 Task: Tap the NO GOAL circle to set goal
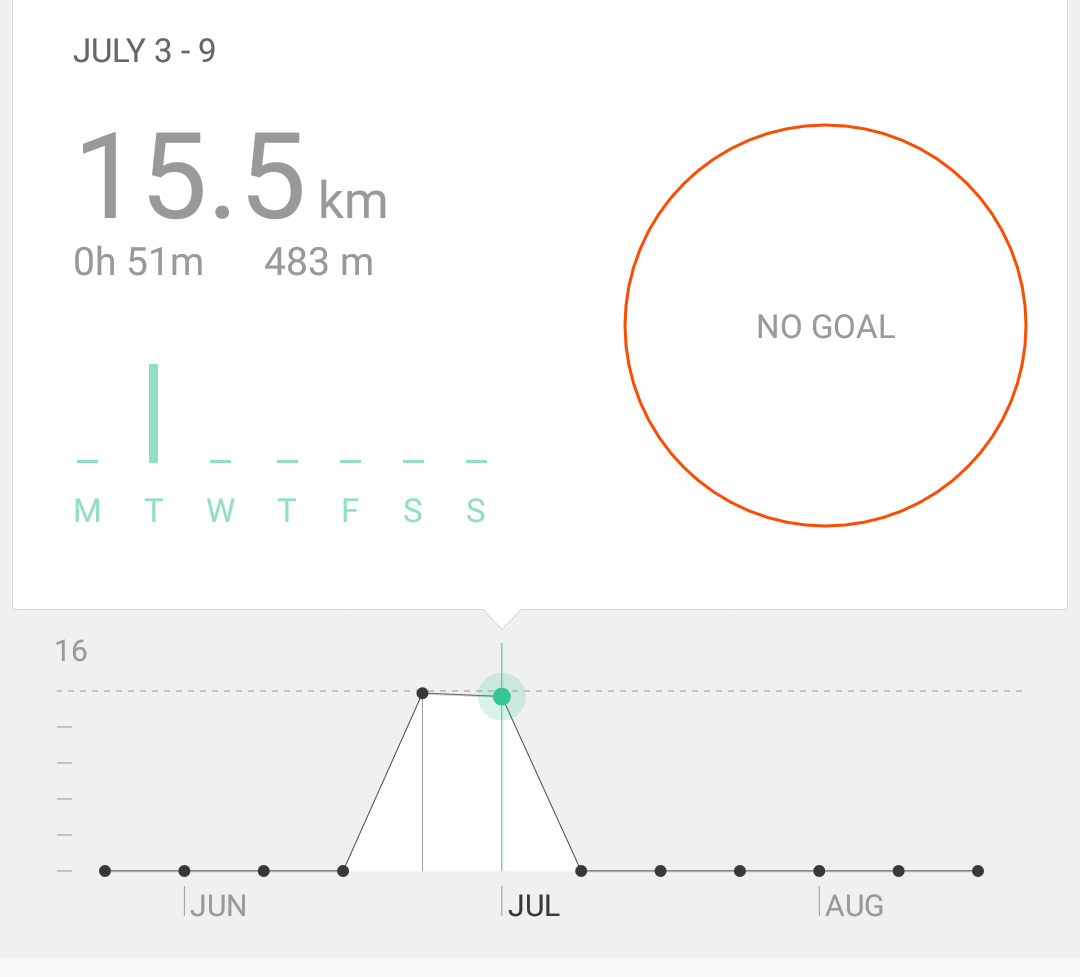[x=825, y=325]
